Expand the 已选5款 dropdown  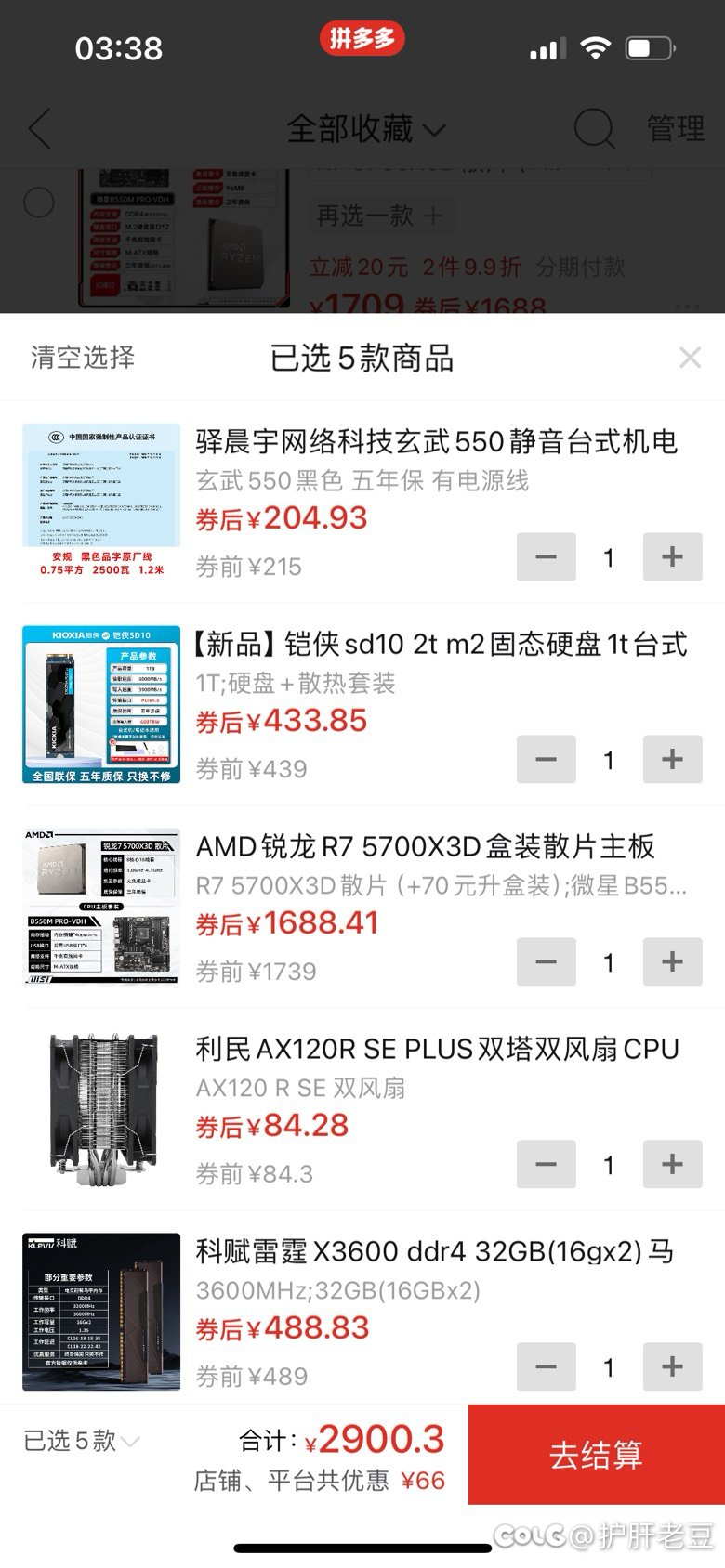pos(82,1441)
